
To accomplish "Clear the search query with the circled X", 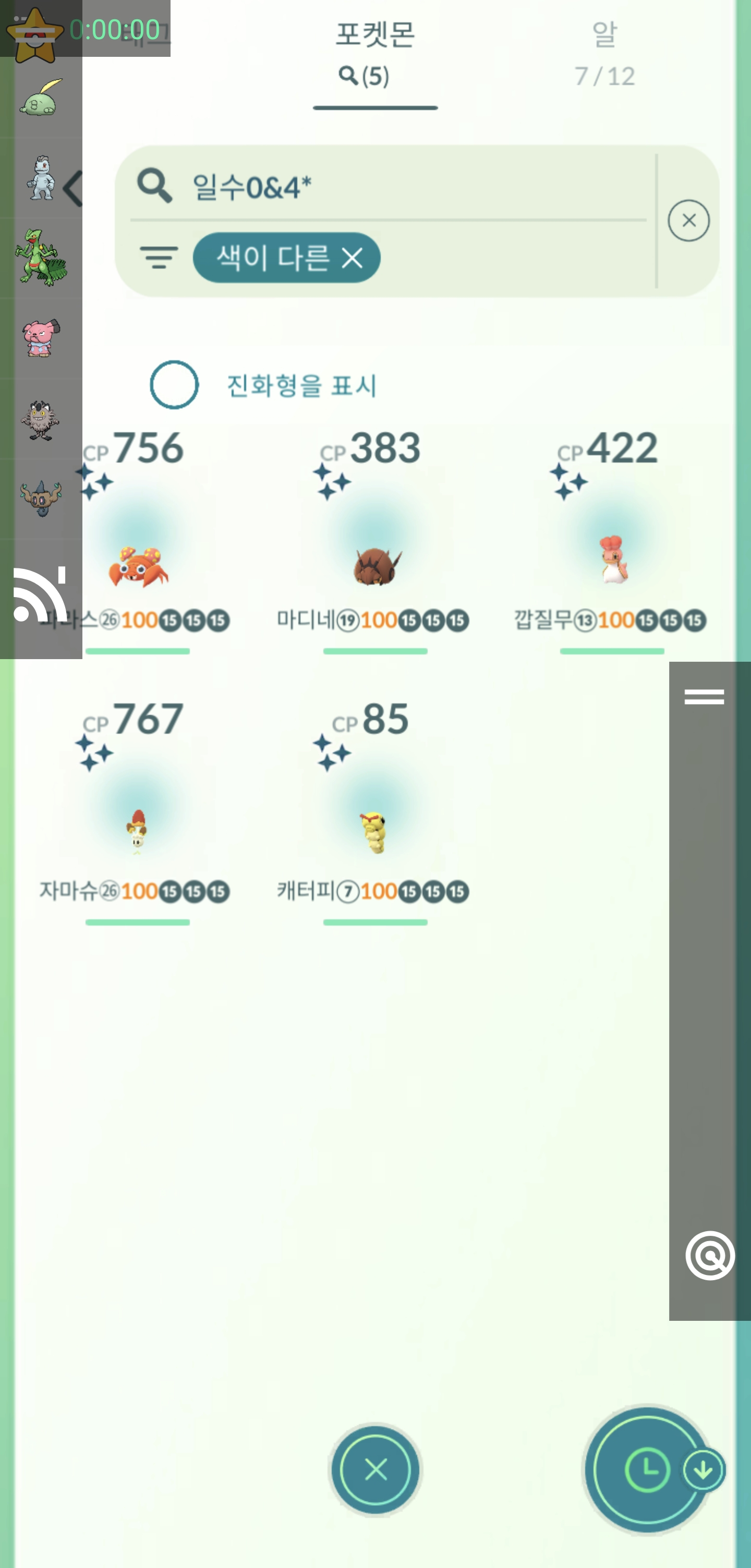I will click(x=688, y=221).
